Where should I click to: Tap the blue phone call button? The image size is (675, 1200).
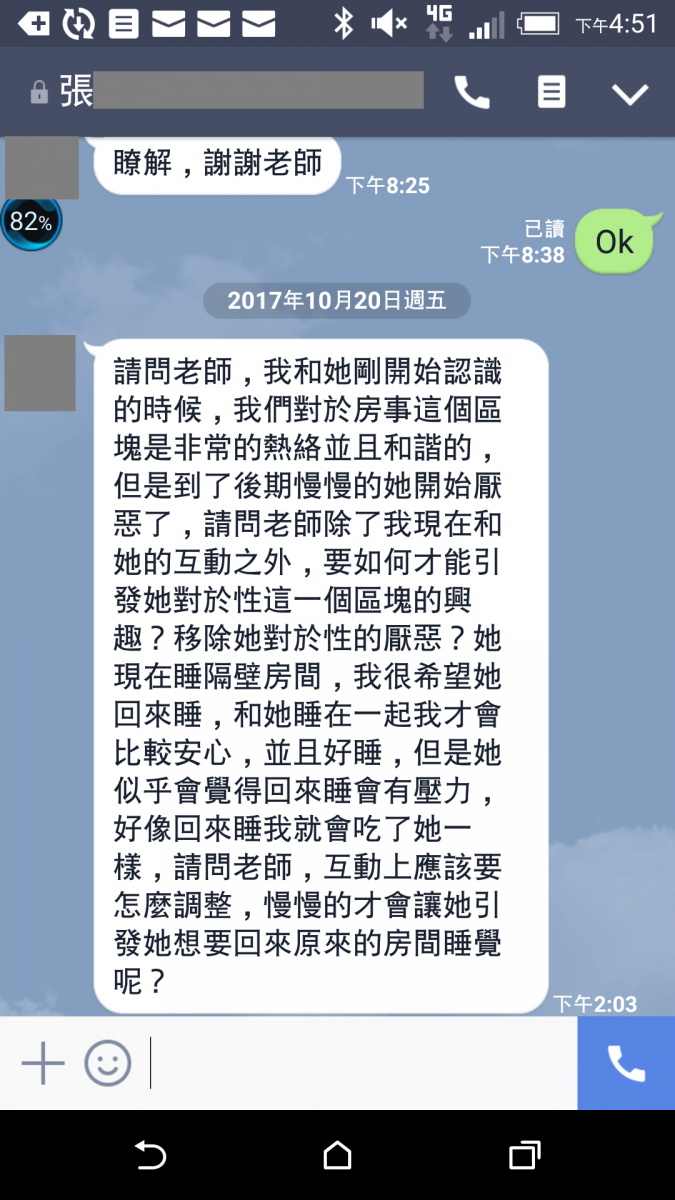click(x=626, y=1063)
